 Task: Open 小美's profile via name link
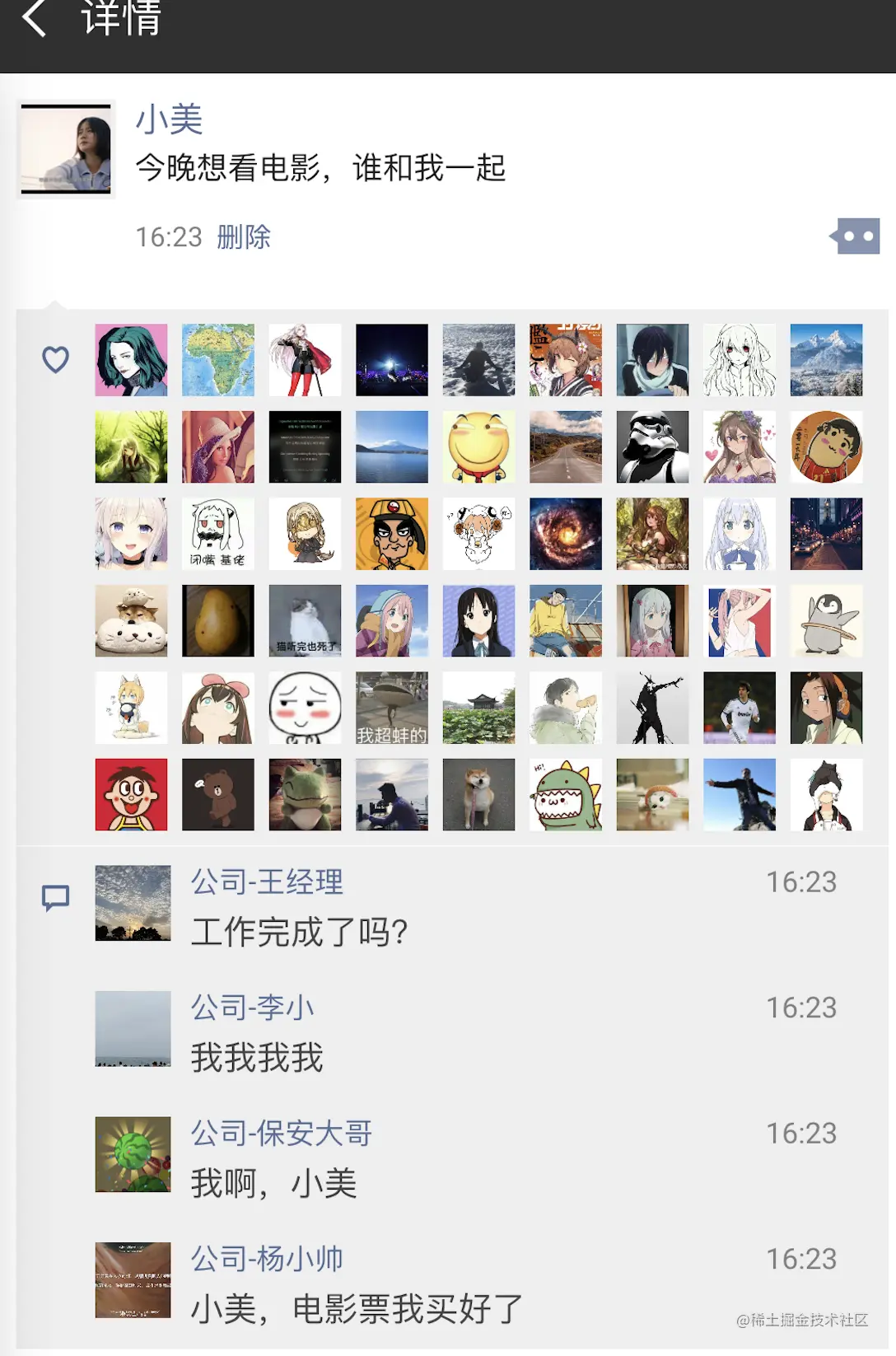coord(169,120)
